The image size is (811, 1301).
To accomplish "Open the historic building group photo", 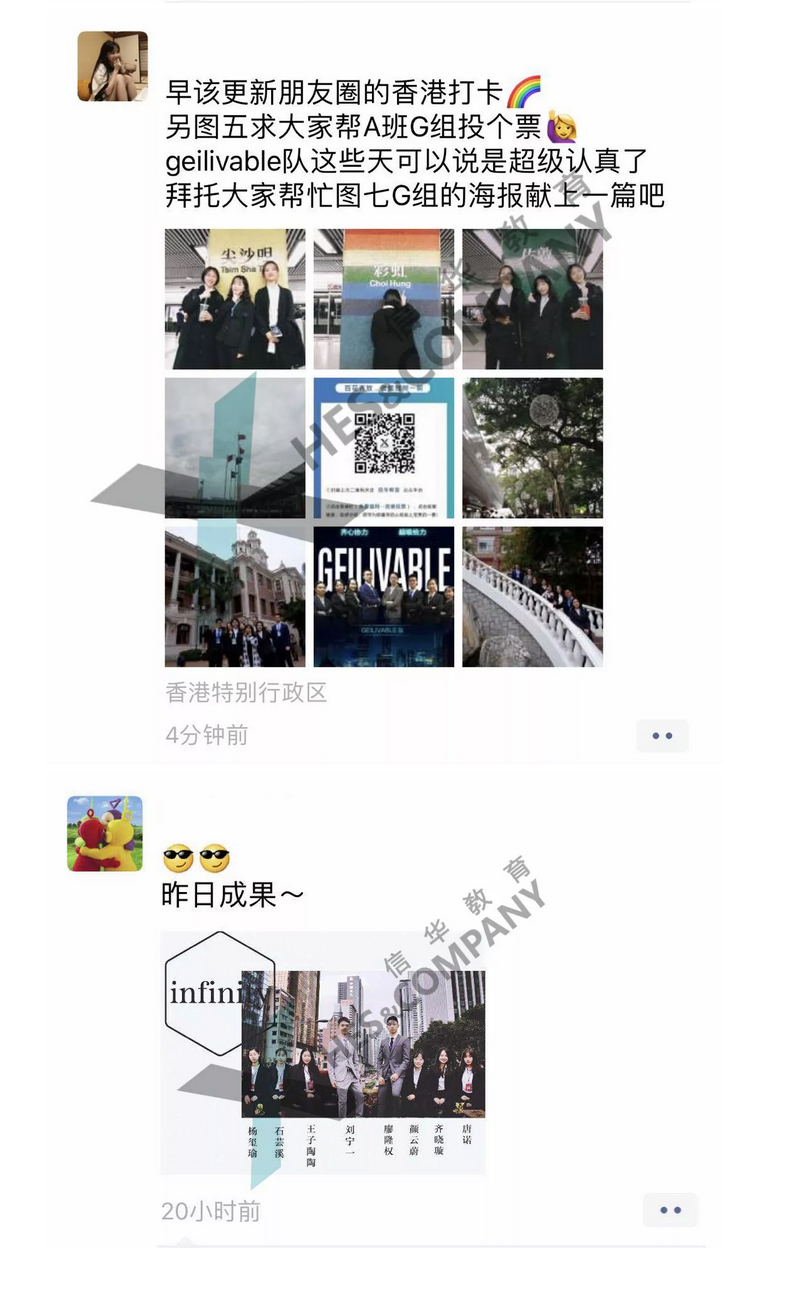I will click(x=235, y=596).
